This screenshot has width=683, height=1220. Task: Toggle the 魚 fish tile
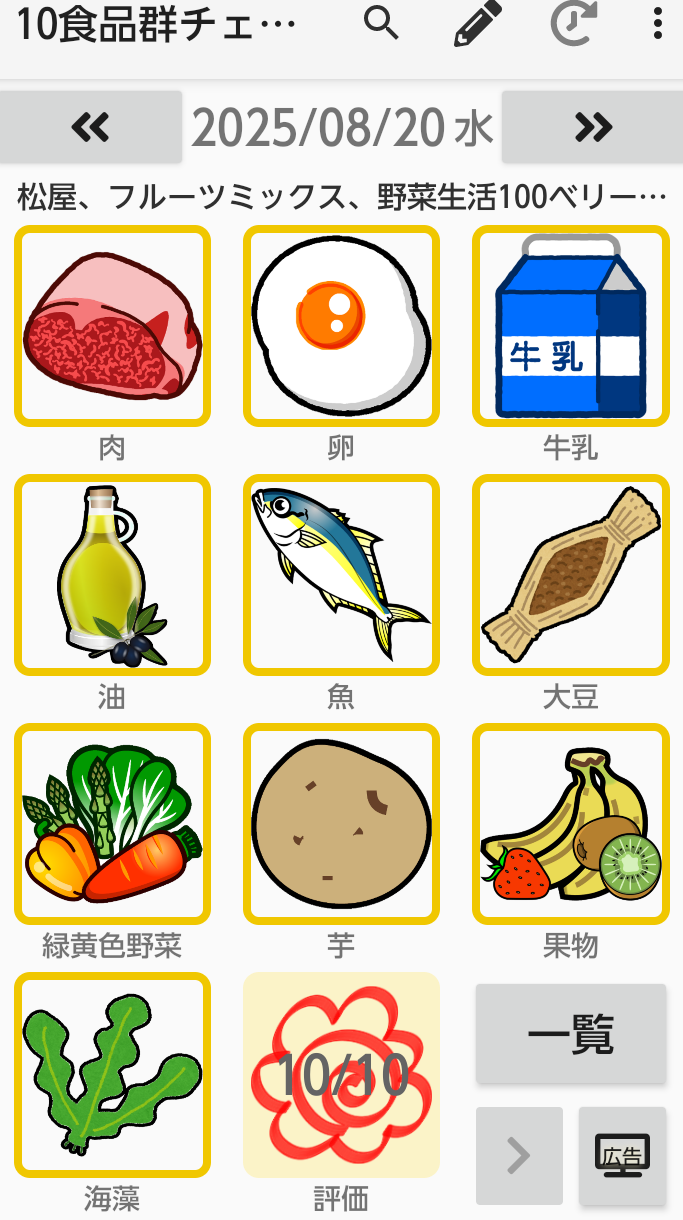341,575
